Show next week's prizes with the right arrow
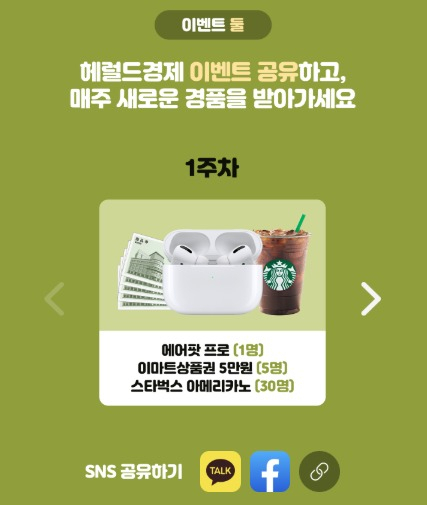Viewport: 427px width, 505px height. (371, 299)
